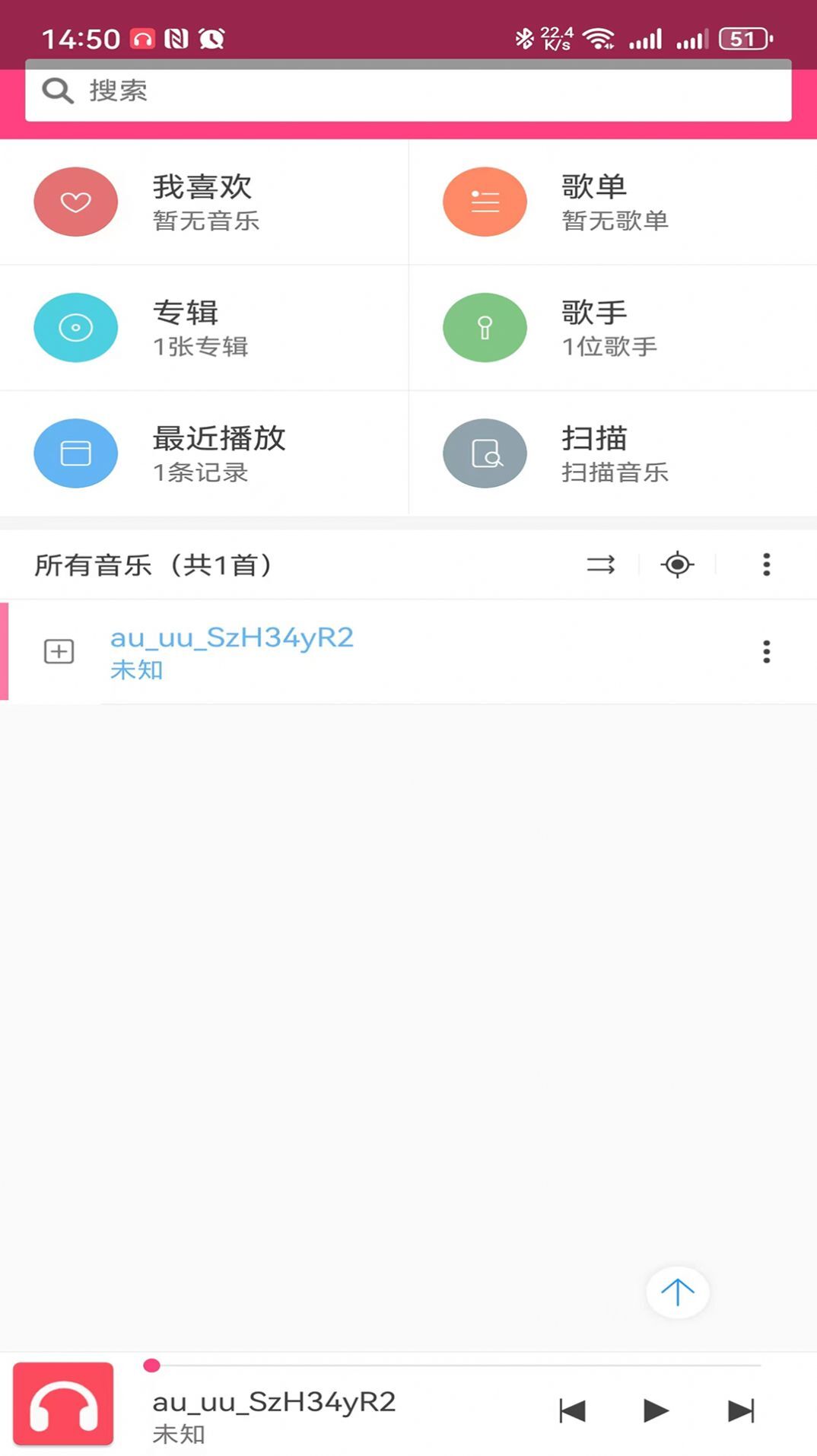This screenshot has width=817, height=1456.
Task: Open overflow menu for 所有音乐 section
Action: point(766,564)
